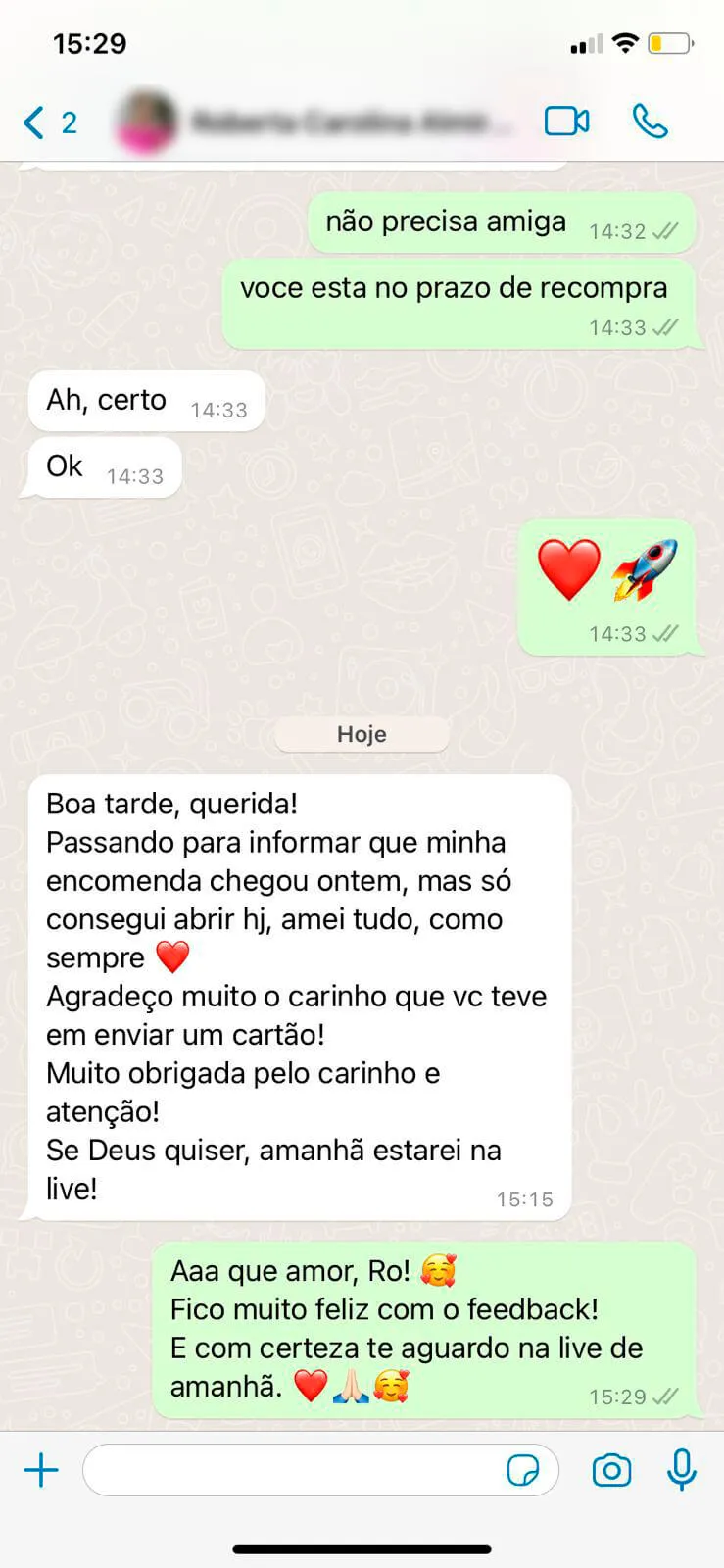Tap the home indicator bar at the bottom
724x1568 pixels.
click(x=362, y=1550)
